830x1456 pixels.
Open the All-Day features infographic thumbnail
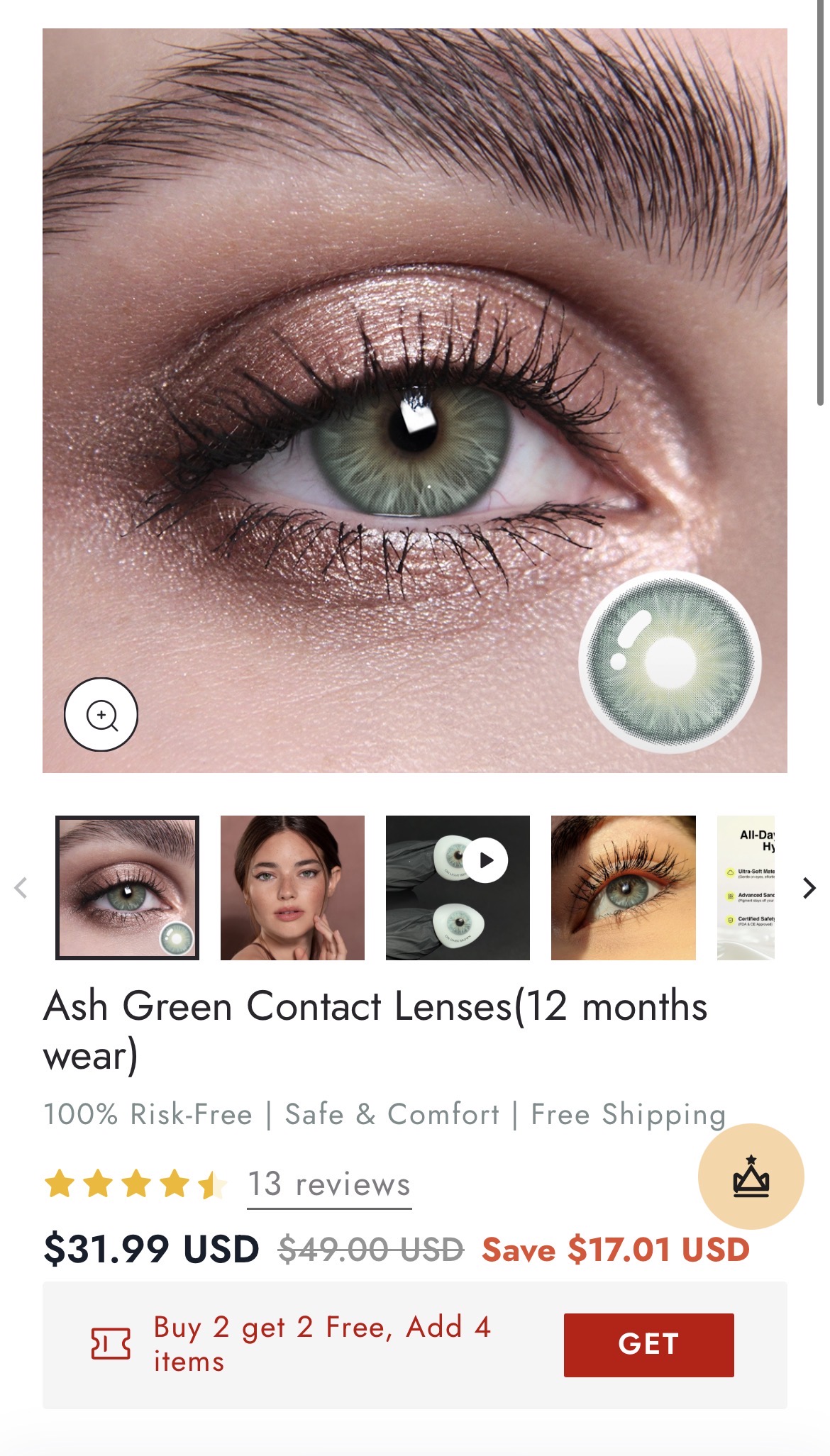[746, 887]
